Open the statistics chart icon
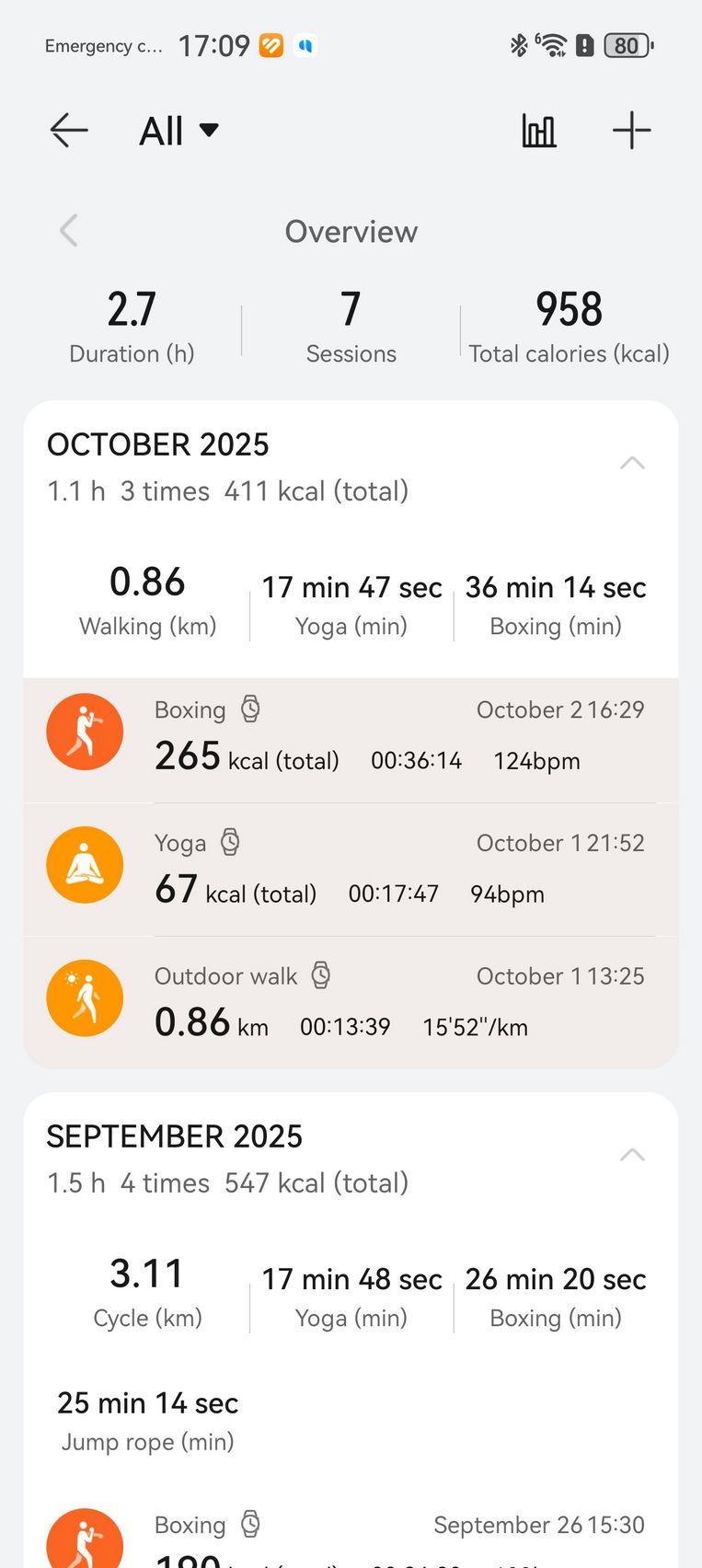This screenshot has height=1568, width=702. [x=539, y=131]
